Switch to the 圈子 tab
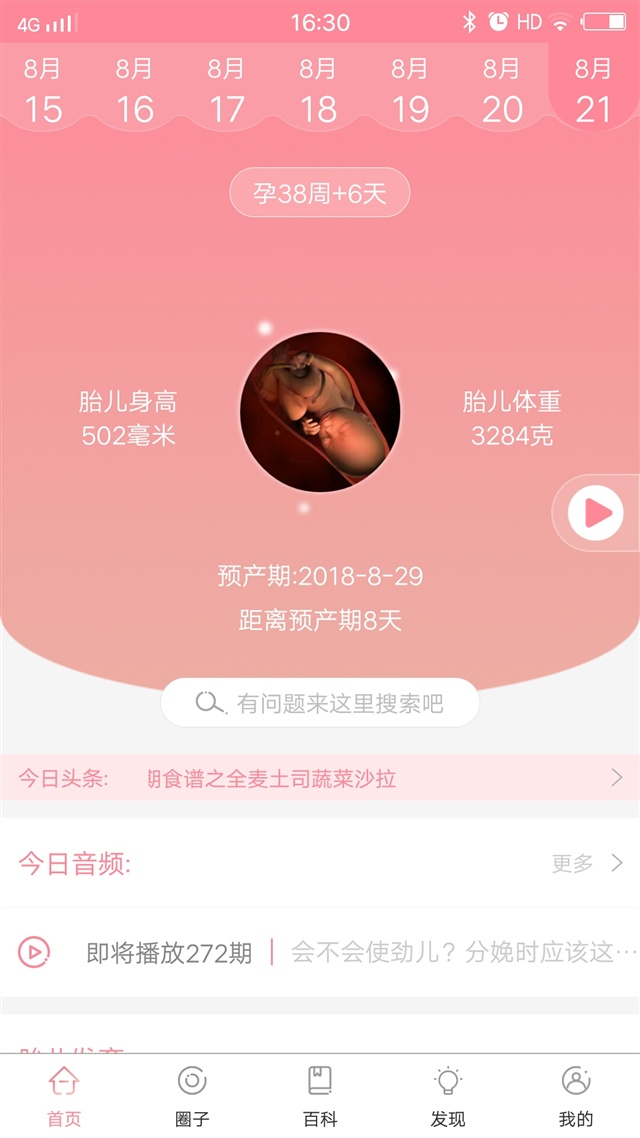 tap(192, 1096)
